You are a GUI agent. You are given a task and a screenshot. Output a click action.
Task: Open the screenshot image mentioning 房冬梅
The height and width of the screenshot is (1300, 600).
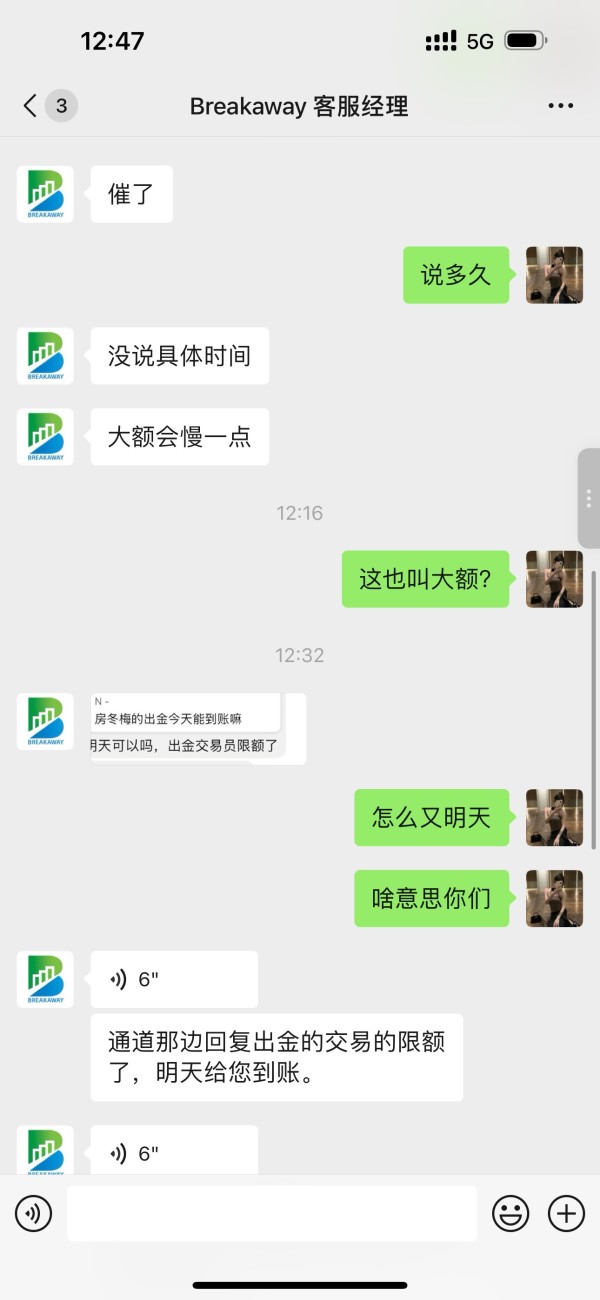point(198,729)
